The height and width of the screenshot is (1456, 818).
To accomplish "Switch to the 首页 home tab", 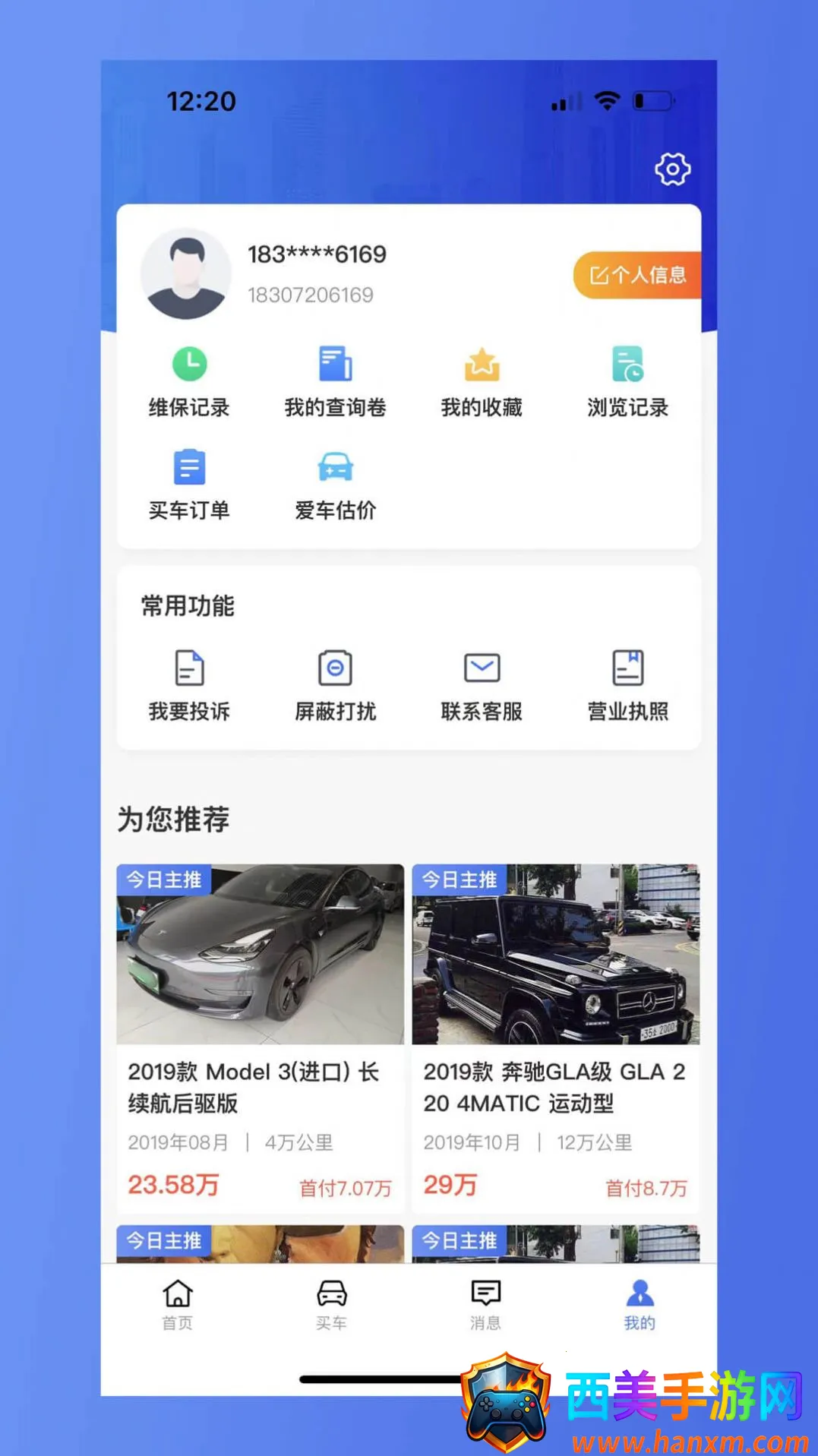I will tap(178, 1304).
